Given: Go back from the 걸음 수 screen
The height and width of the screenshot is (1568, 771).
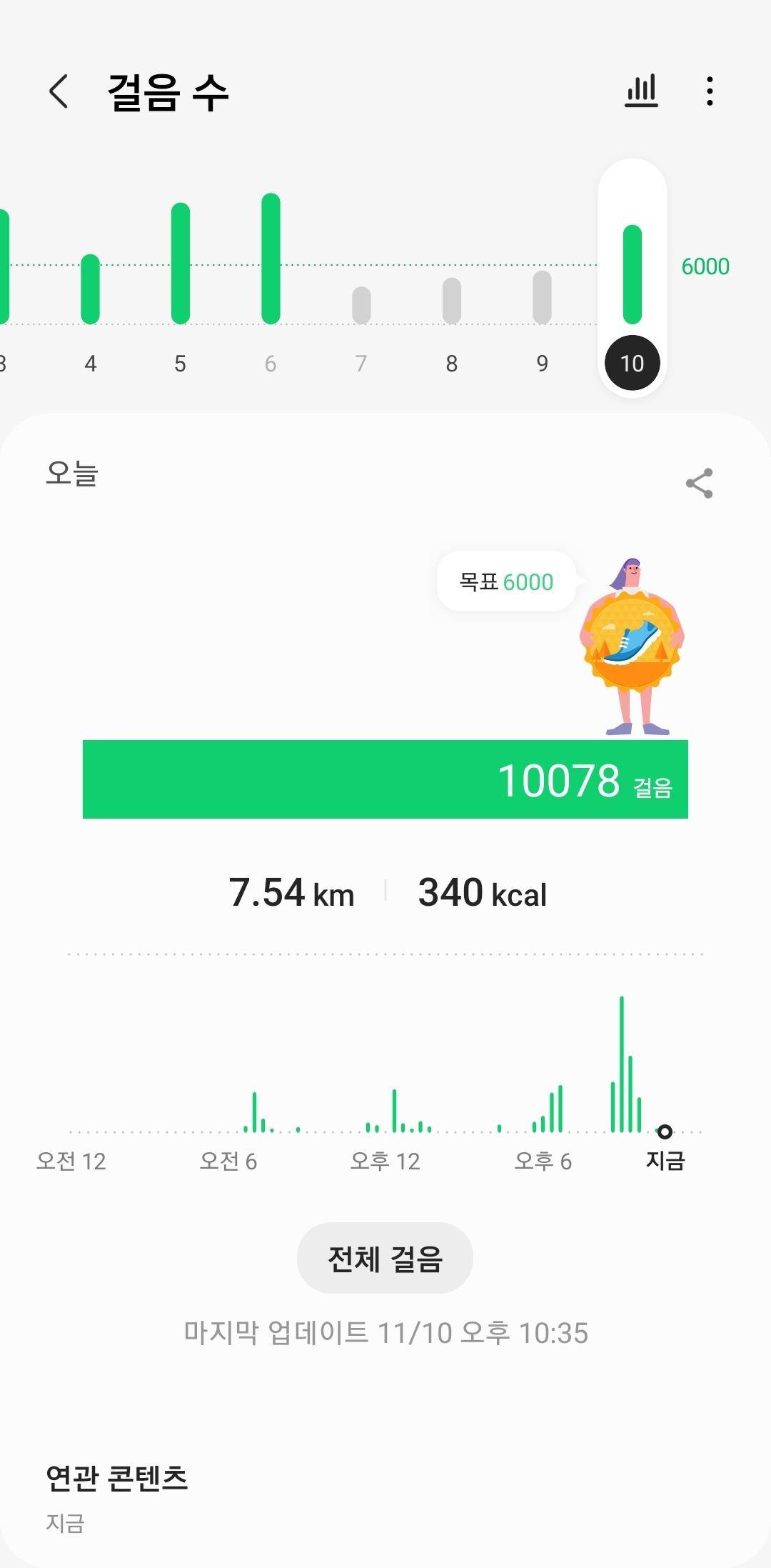Looking at the screenshot, I should (x=59, y=91).
